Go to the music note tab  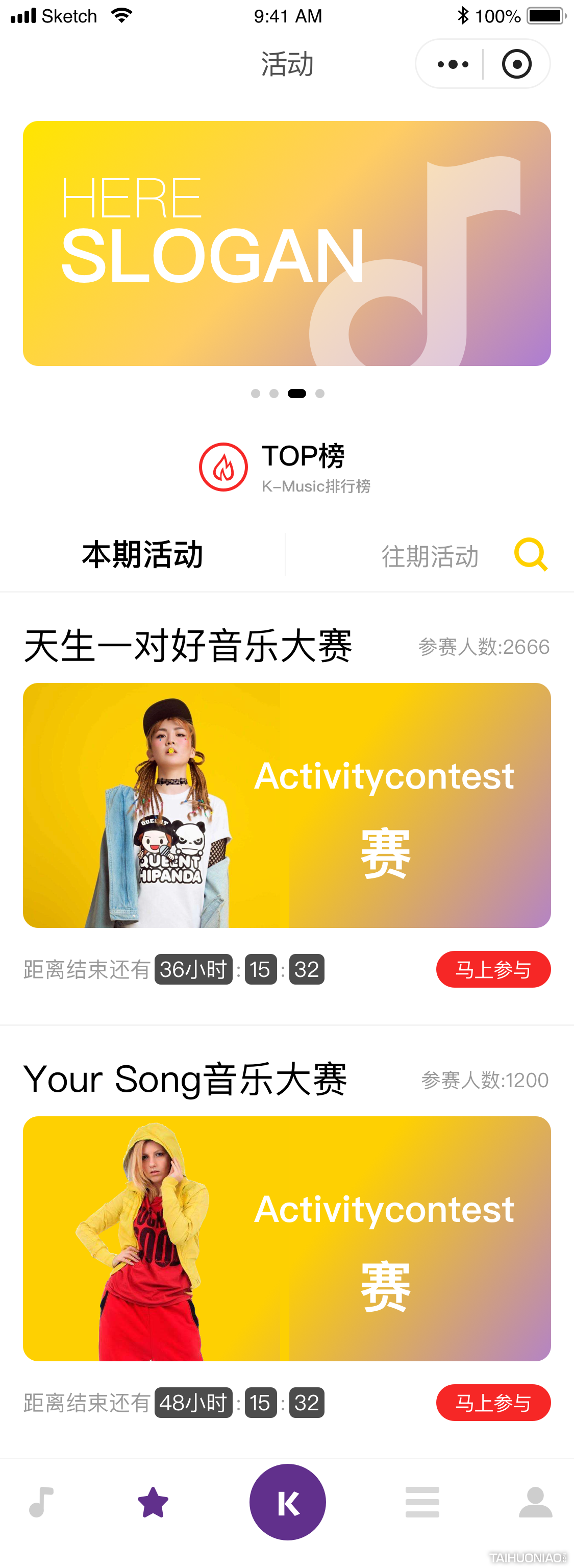pyautogui.click(x=41, y=1502)
